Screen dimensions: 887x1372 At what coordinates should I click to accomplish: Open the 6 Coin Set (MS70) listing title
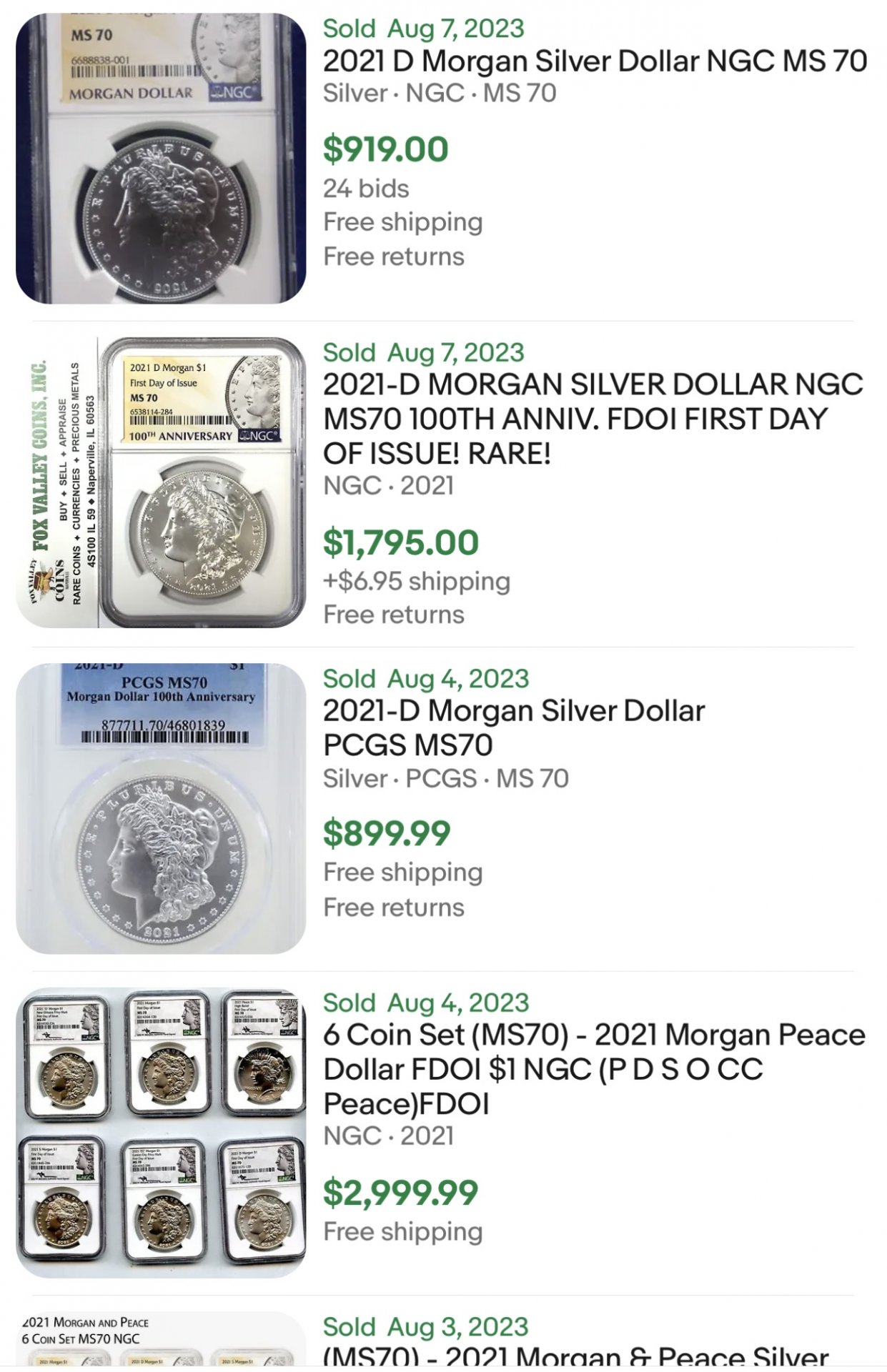click(x=593, y=1069)
